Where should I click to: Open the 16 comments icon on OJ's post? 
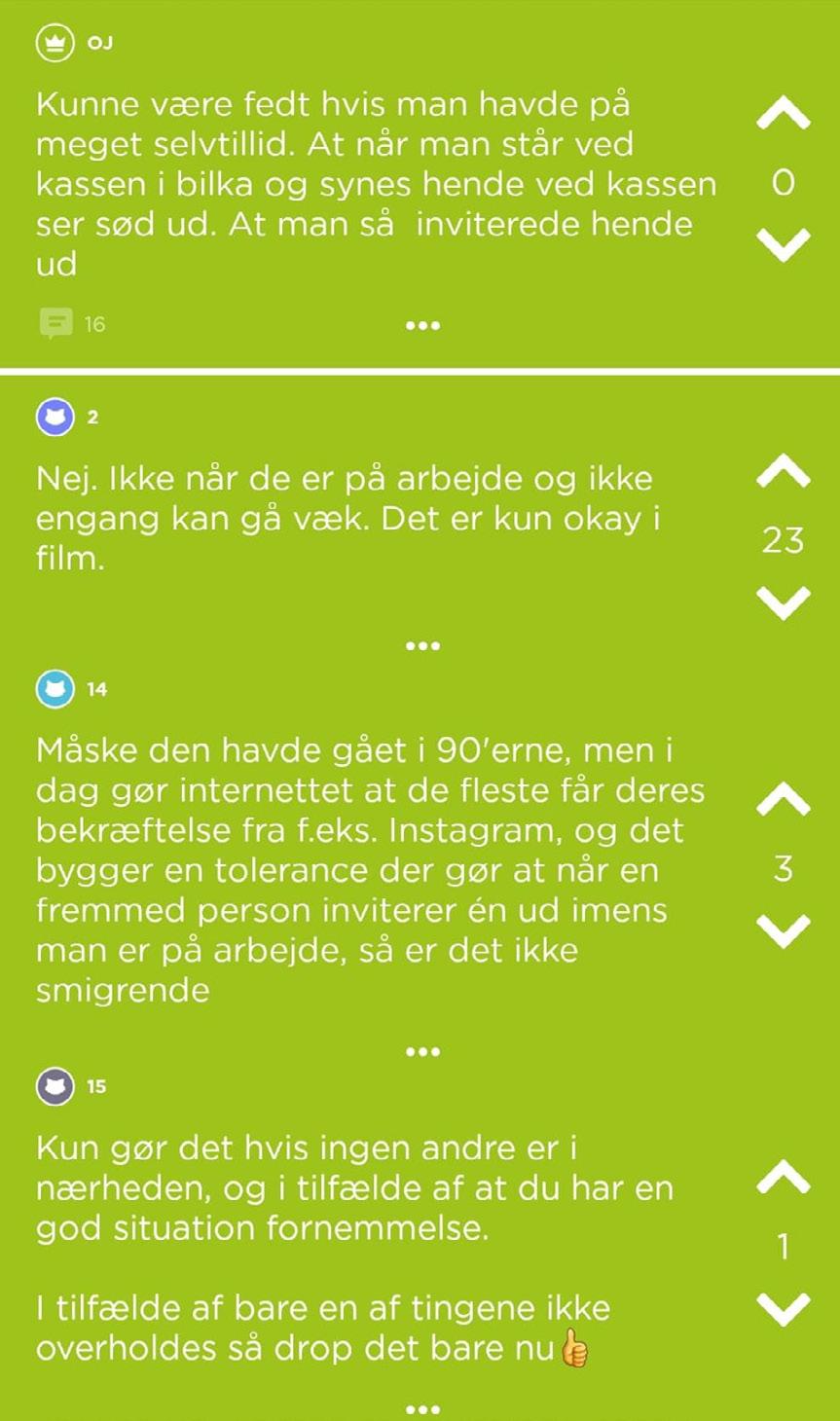point(55,323)
